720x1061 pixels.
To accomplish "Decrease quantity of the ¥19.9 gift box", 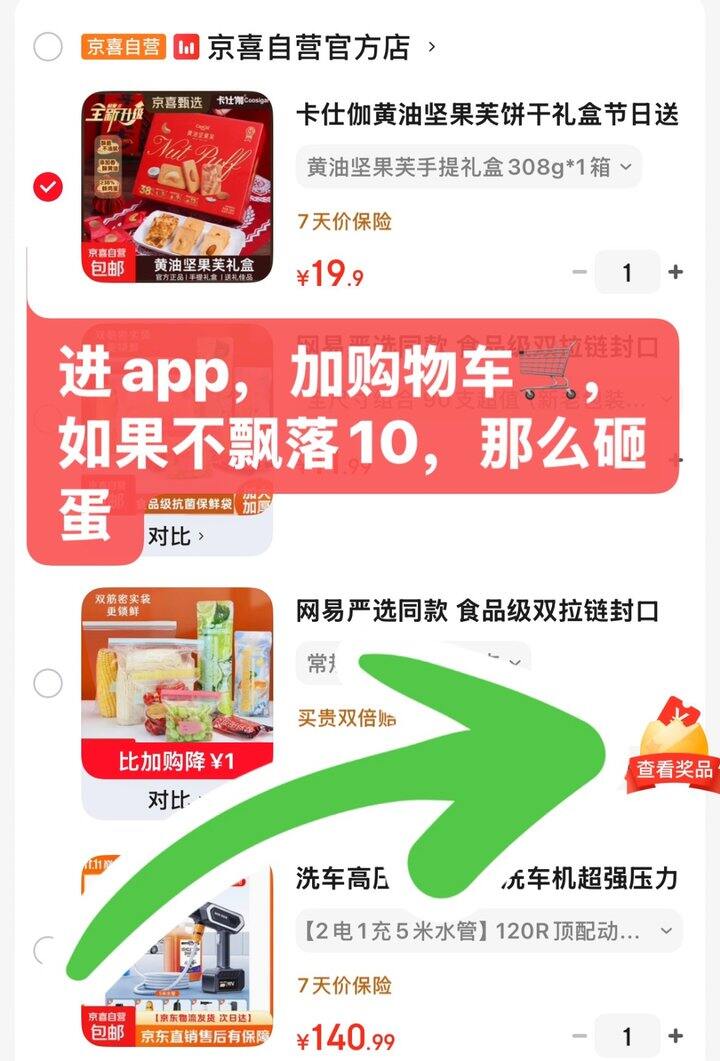I will tap(580, 272).
